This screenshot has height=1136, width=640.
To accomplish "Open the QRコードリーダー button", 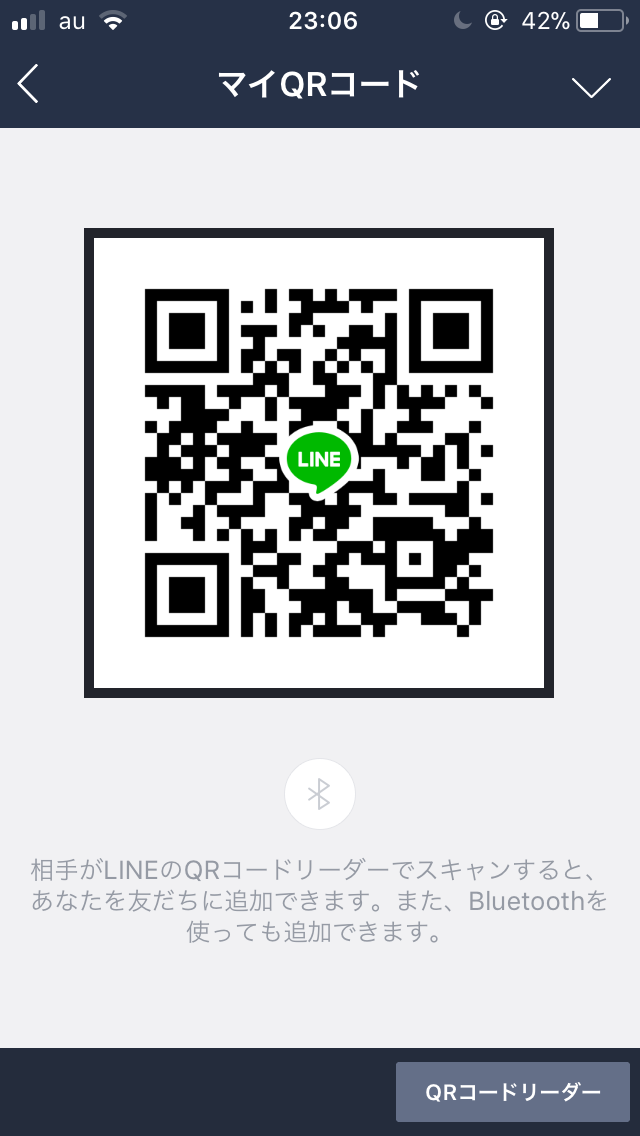I will (512, 1092).
